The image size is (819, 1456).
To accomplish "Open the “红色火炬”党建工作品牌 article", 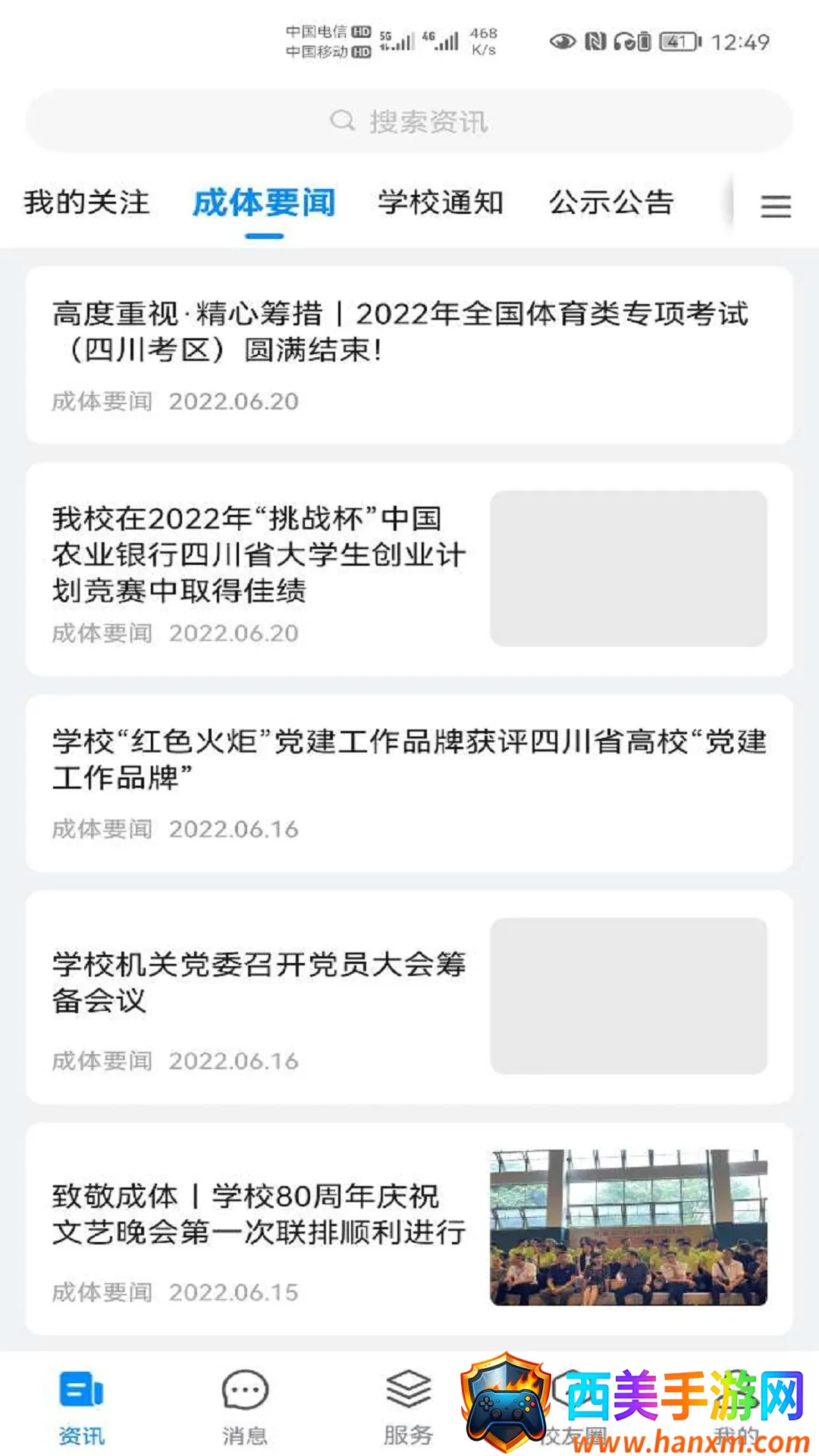I will tap(409, 759).
